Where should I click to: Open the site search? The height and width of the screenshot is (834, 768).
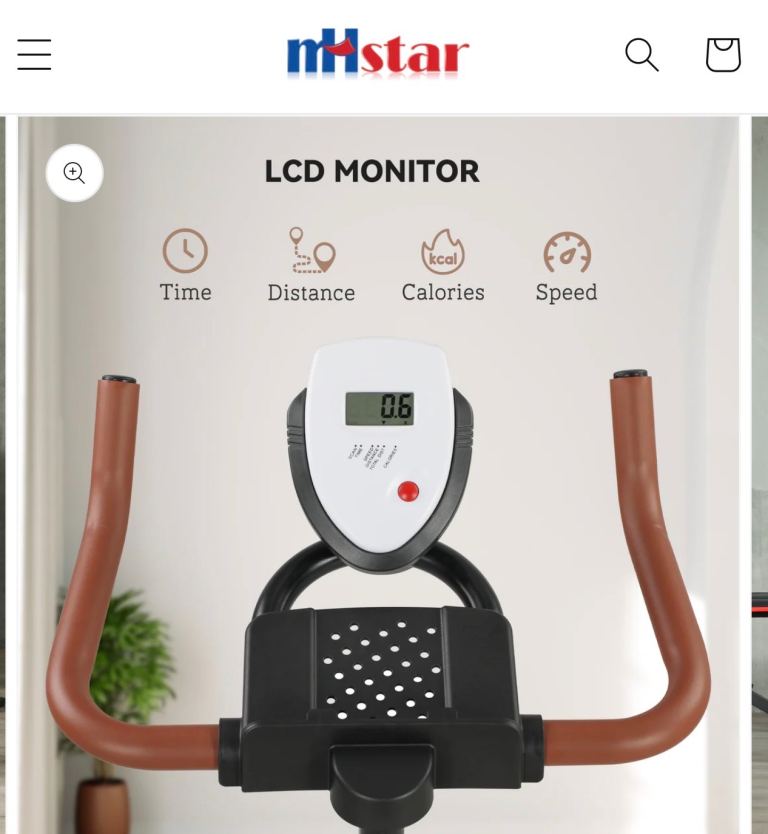pyautogui.click(x=641, y=55)
